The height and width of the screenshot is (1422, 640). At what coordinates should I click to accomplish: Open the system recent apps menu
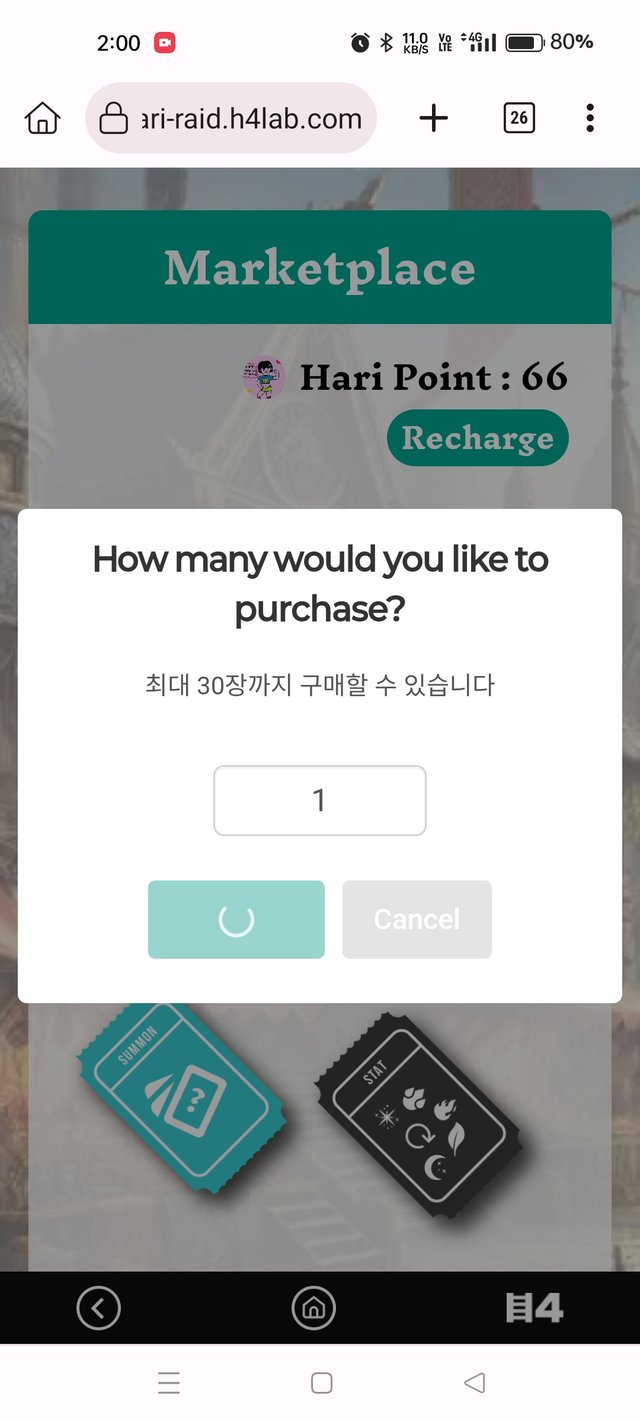point(169,1383)
